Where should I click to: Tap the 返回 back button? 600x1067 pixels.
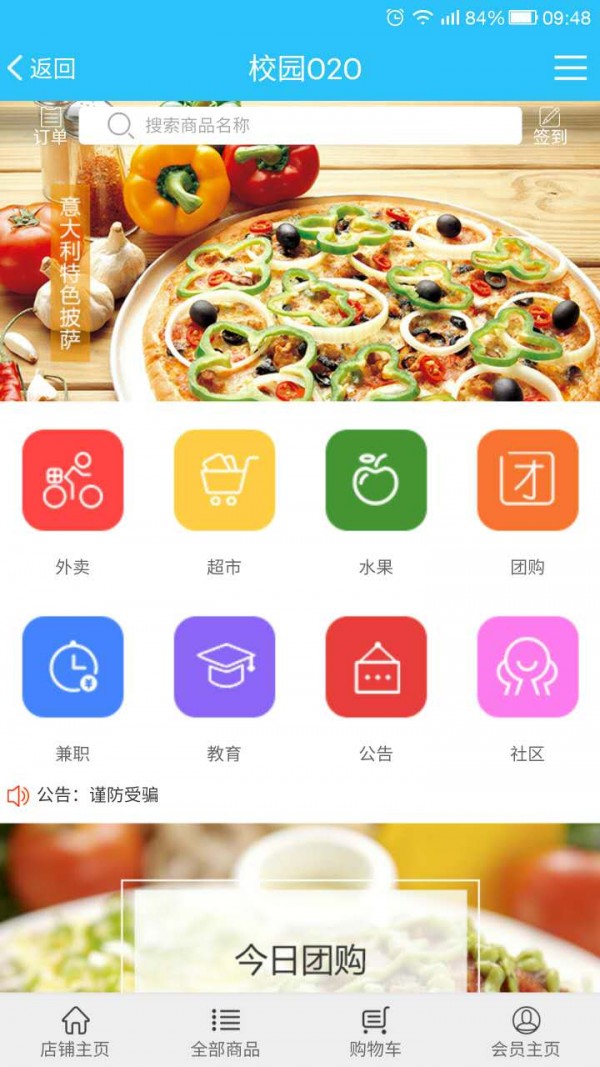click(42, 68)
